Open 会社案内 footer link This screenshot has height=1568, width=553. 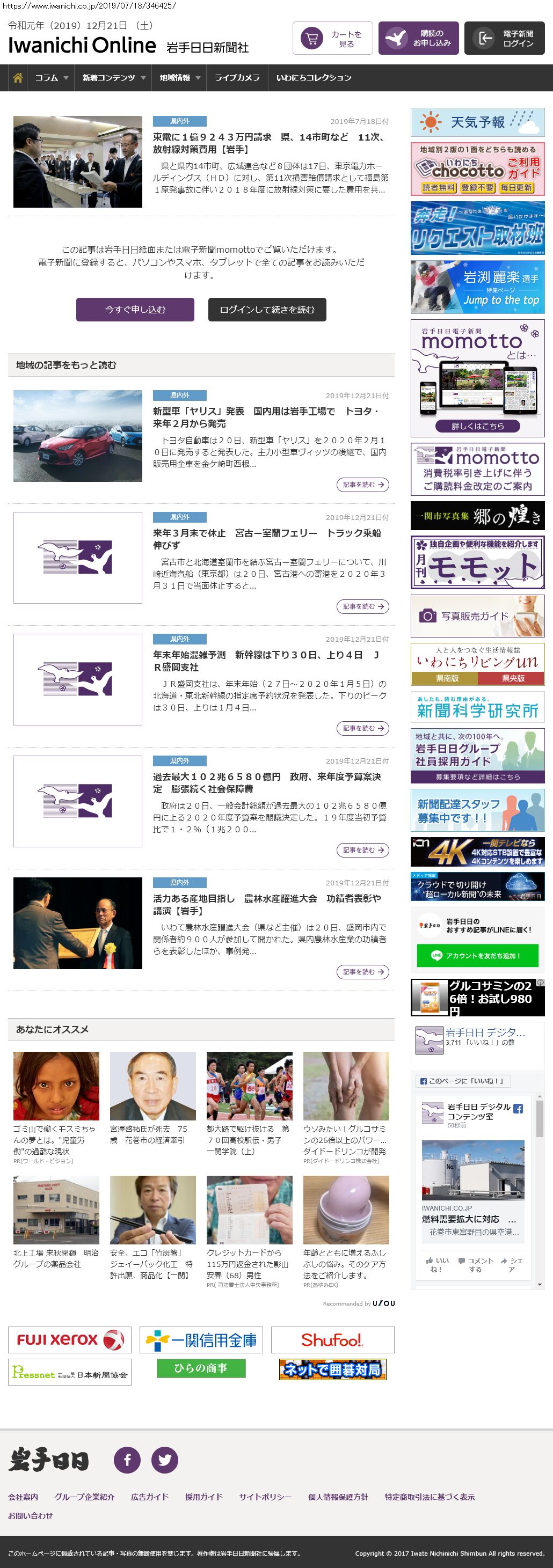point(23,1497)
